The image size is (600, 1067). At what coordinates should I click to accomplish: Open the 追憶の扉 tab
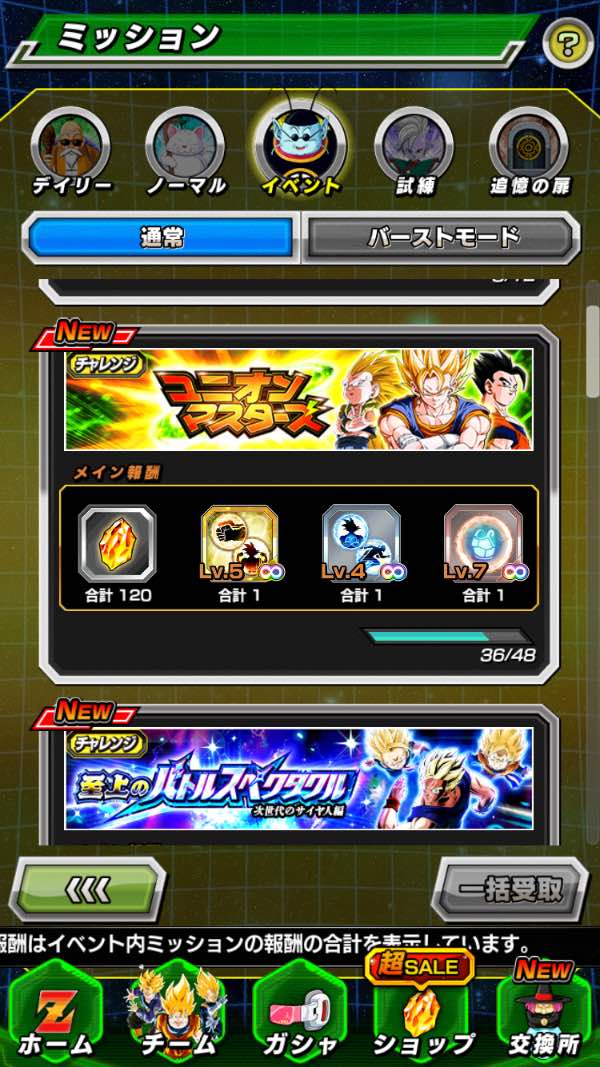529,151
